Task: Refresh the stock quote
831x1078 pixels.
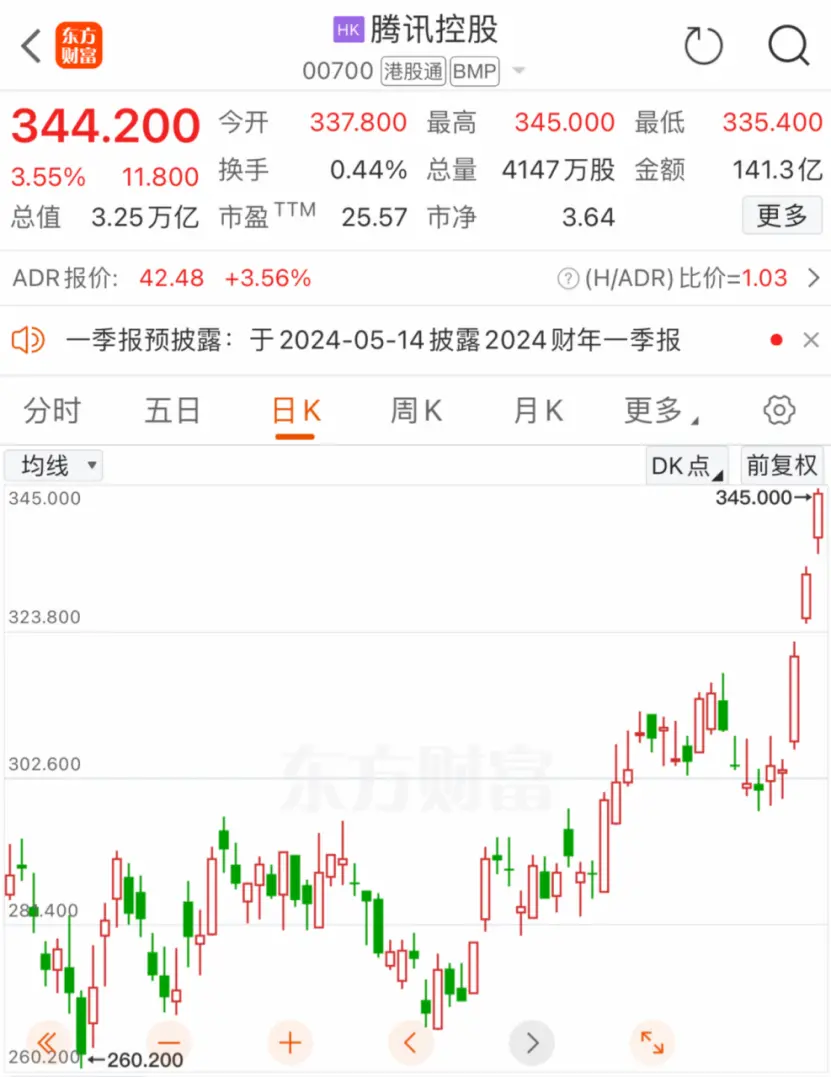Action: [x=703, y=46]
